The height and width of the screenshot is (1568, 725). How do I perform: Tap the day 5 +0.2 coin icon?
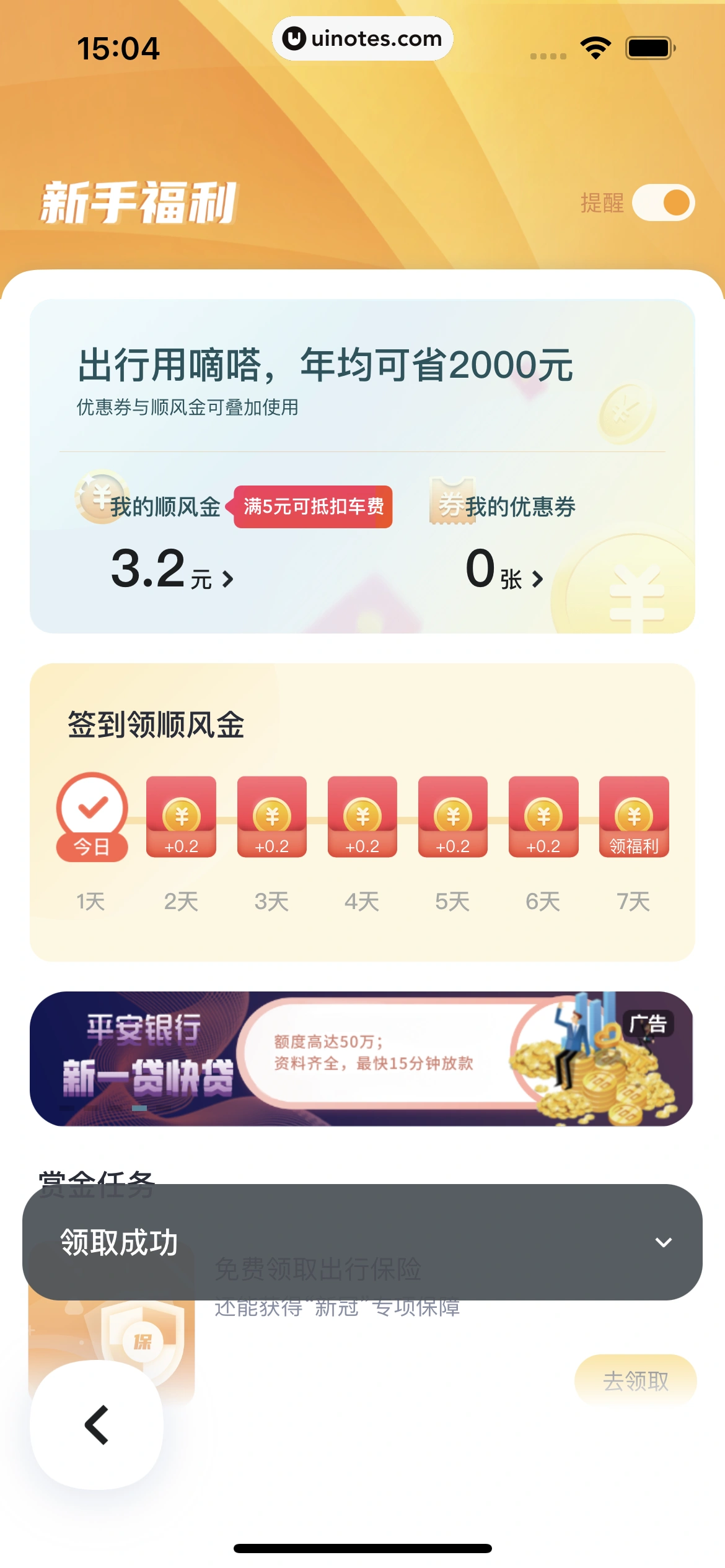point(452,815)
